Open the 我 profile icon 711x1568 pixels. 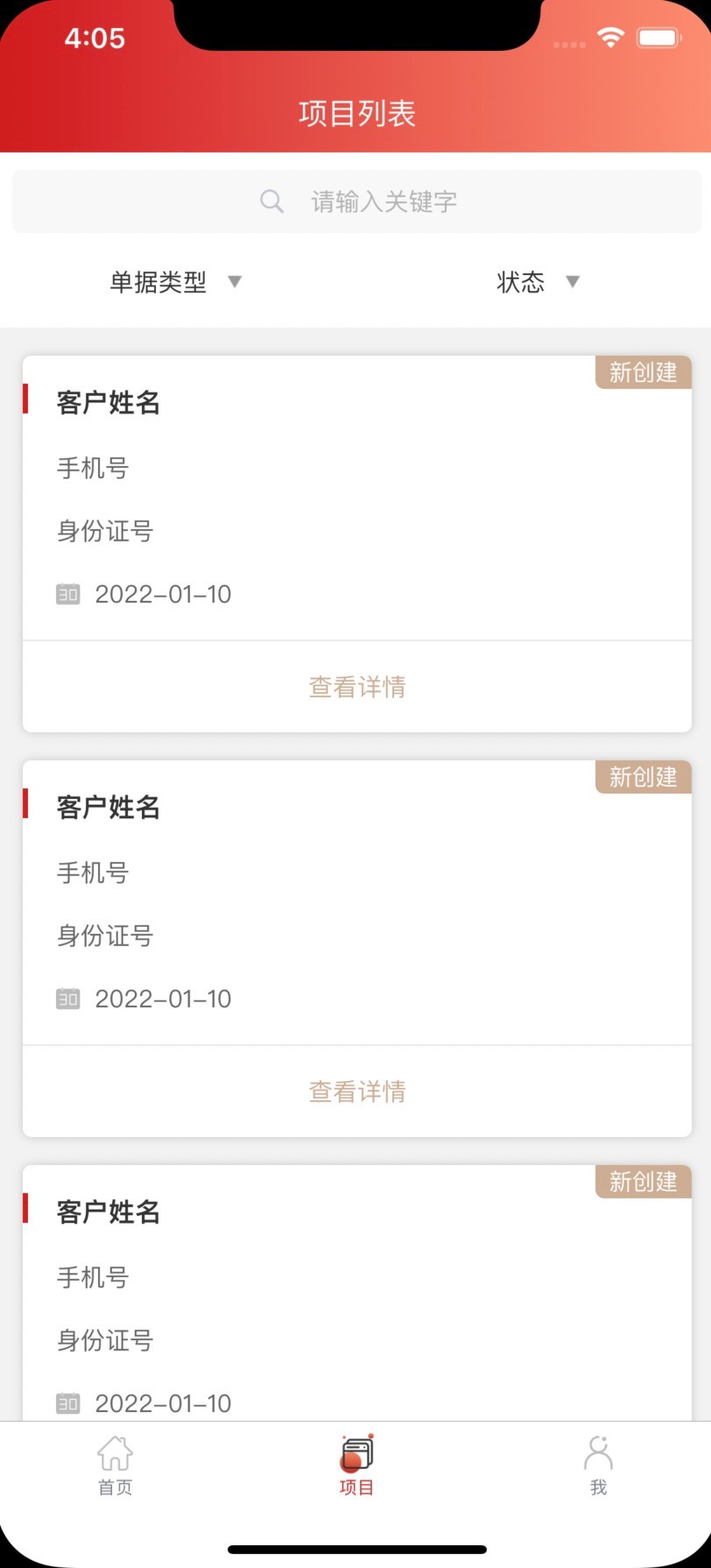599,1453
